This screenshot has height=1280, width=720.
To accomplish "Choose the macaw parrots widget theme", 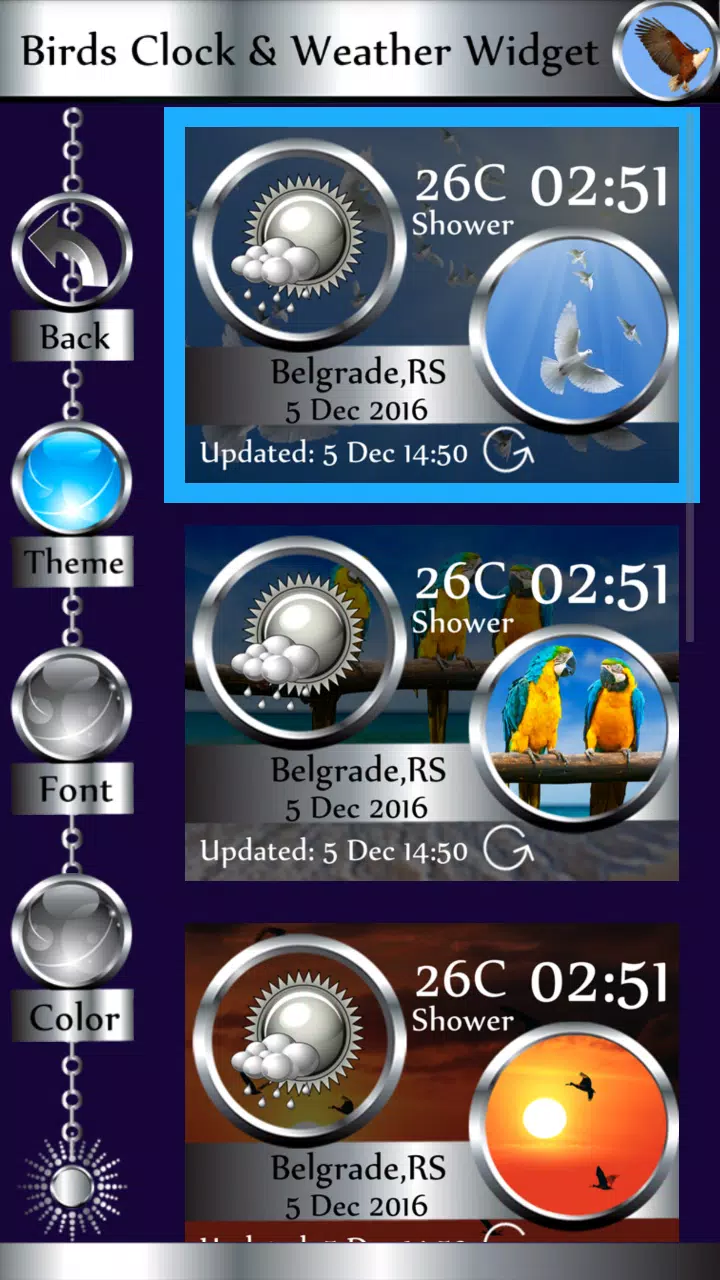I will point(431,702).
